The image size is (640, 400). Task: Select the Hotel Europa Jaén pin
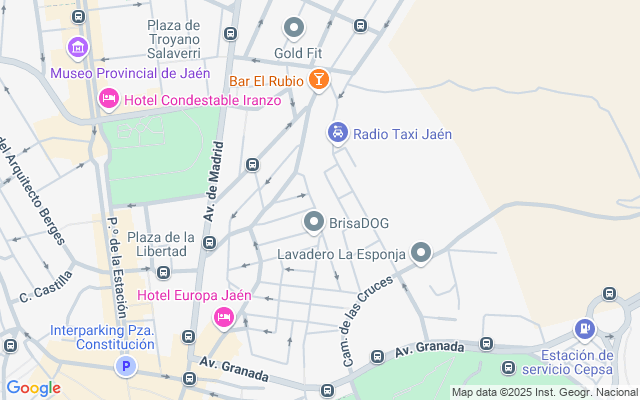224,318
